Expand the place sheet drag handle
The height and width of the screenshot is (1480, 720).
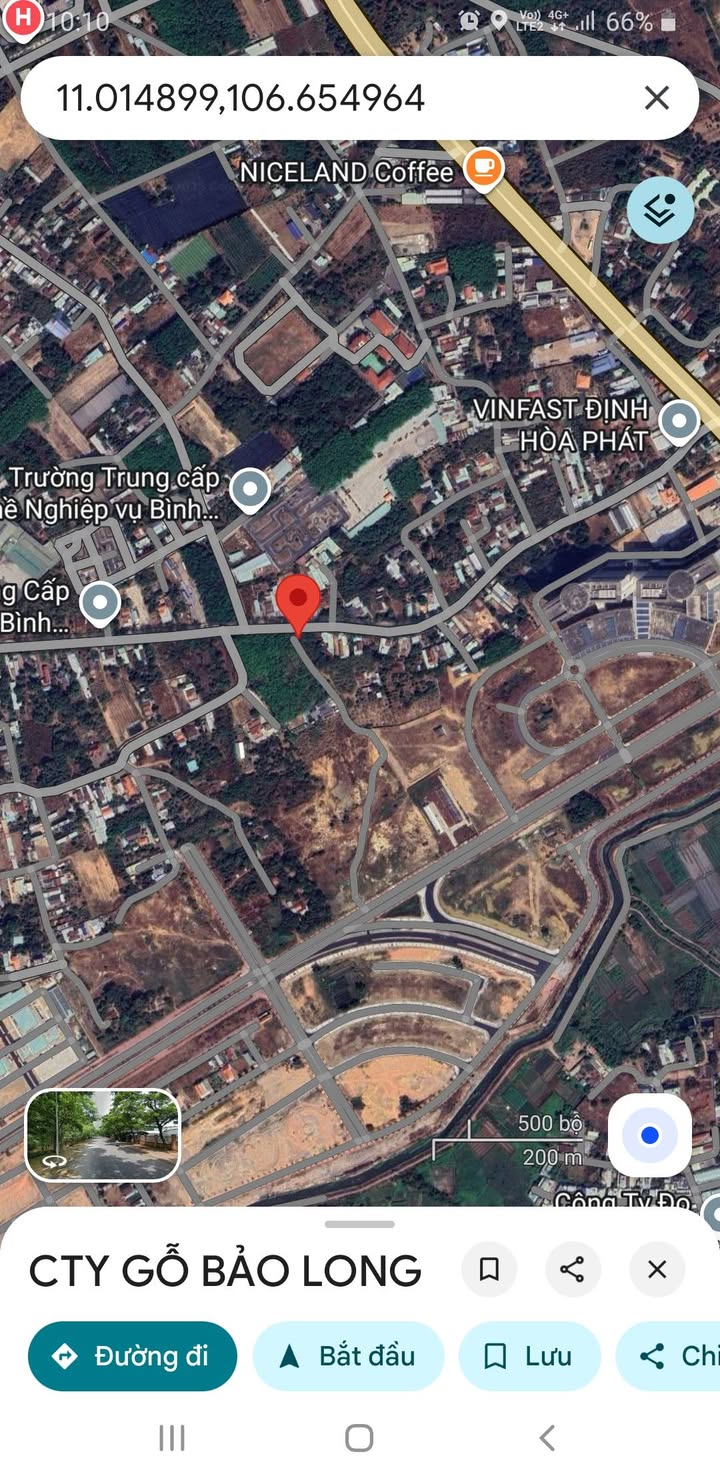point(360,1224)
